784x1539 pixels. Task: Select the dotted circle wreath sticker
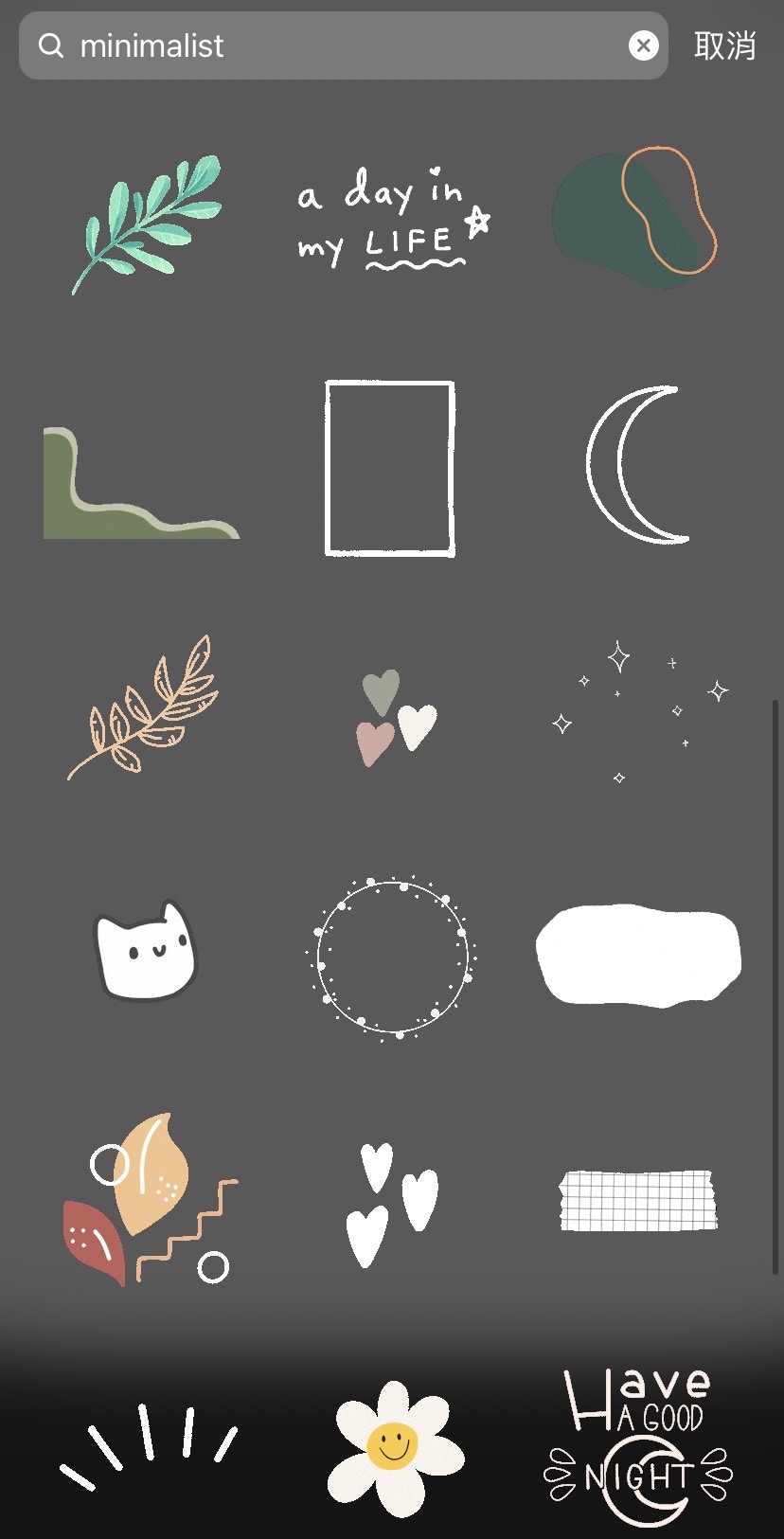click(389, 955)
